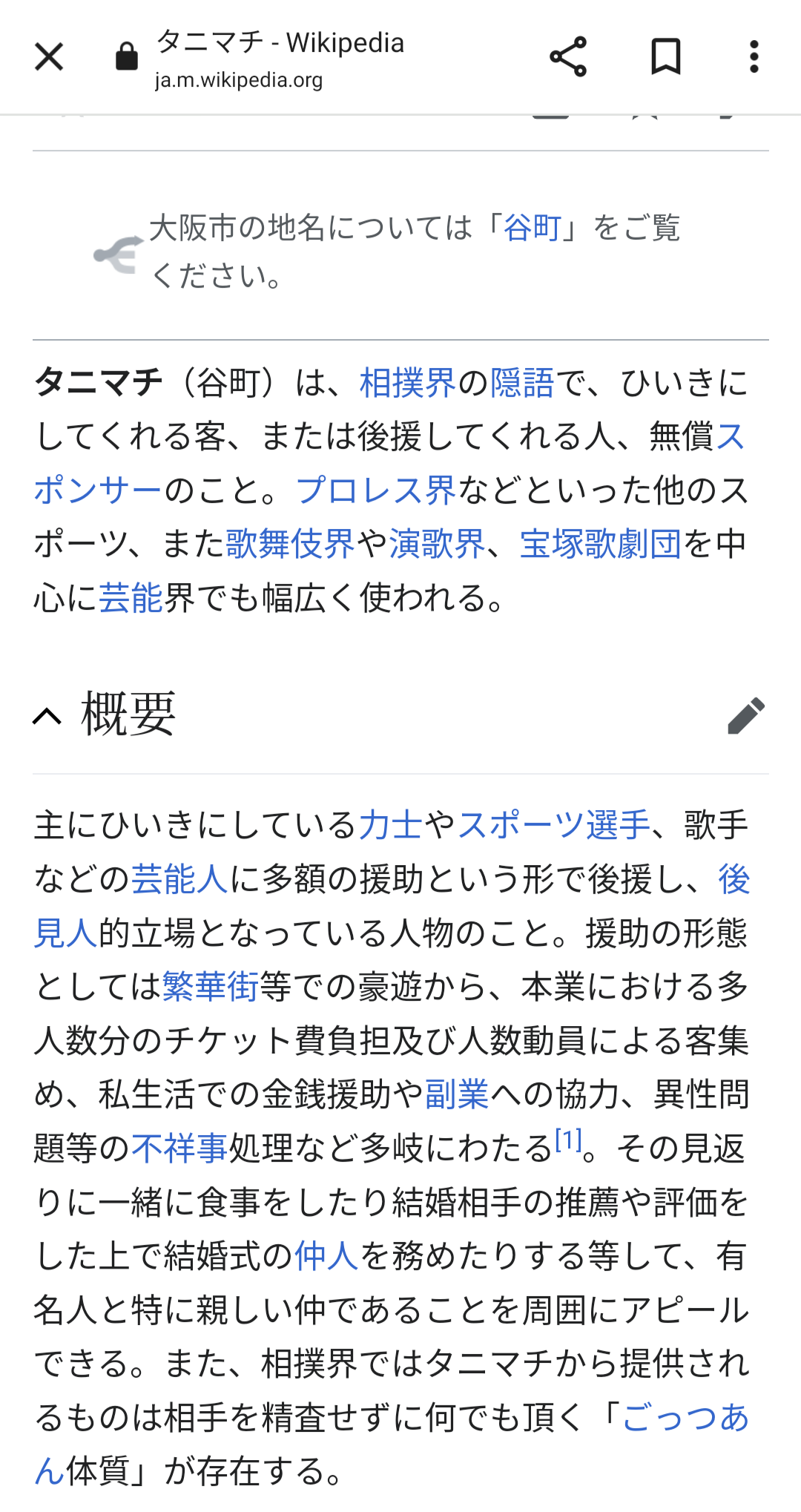801x1512 pixels.
Task: Close the browser tab with X
Action: (x=49, y=57)
